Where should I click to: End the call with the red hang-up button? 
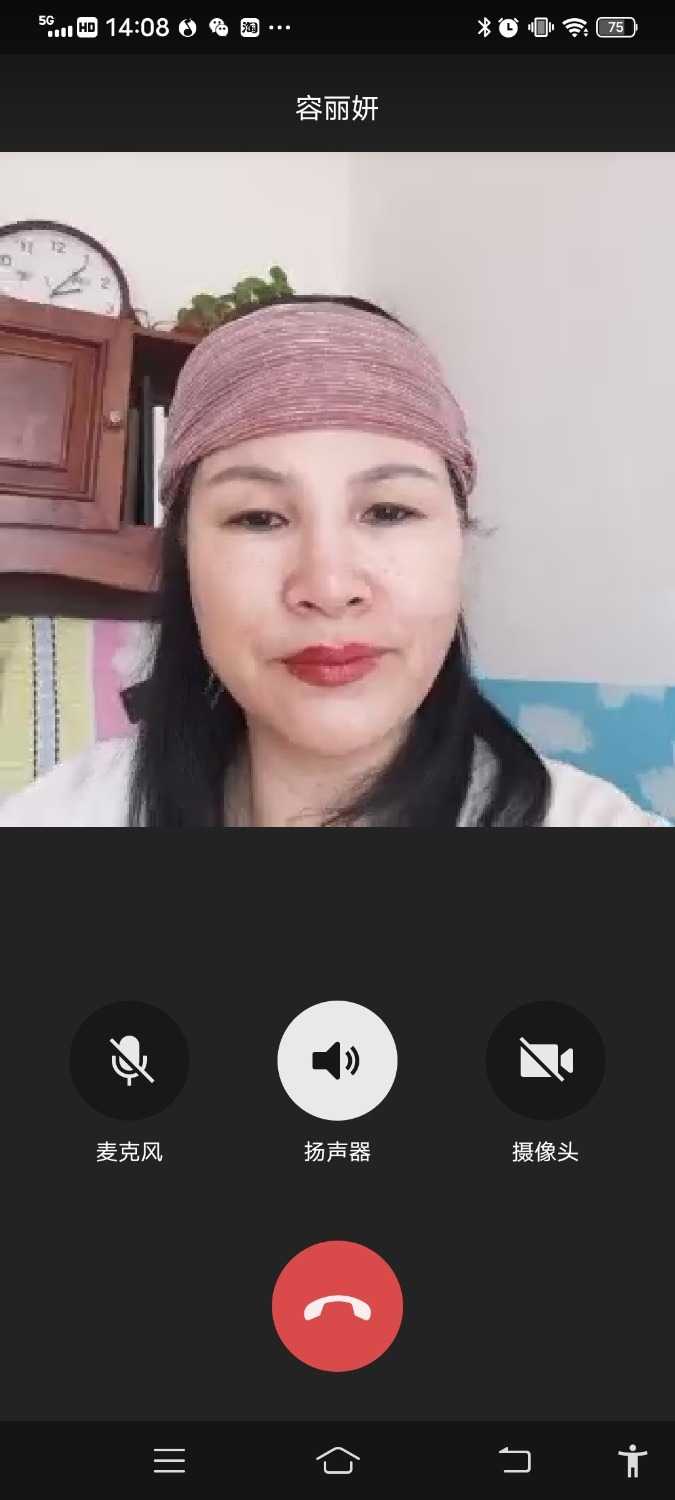tap(337, 1306)
